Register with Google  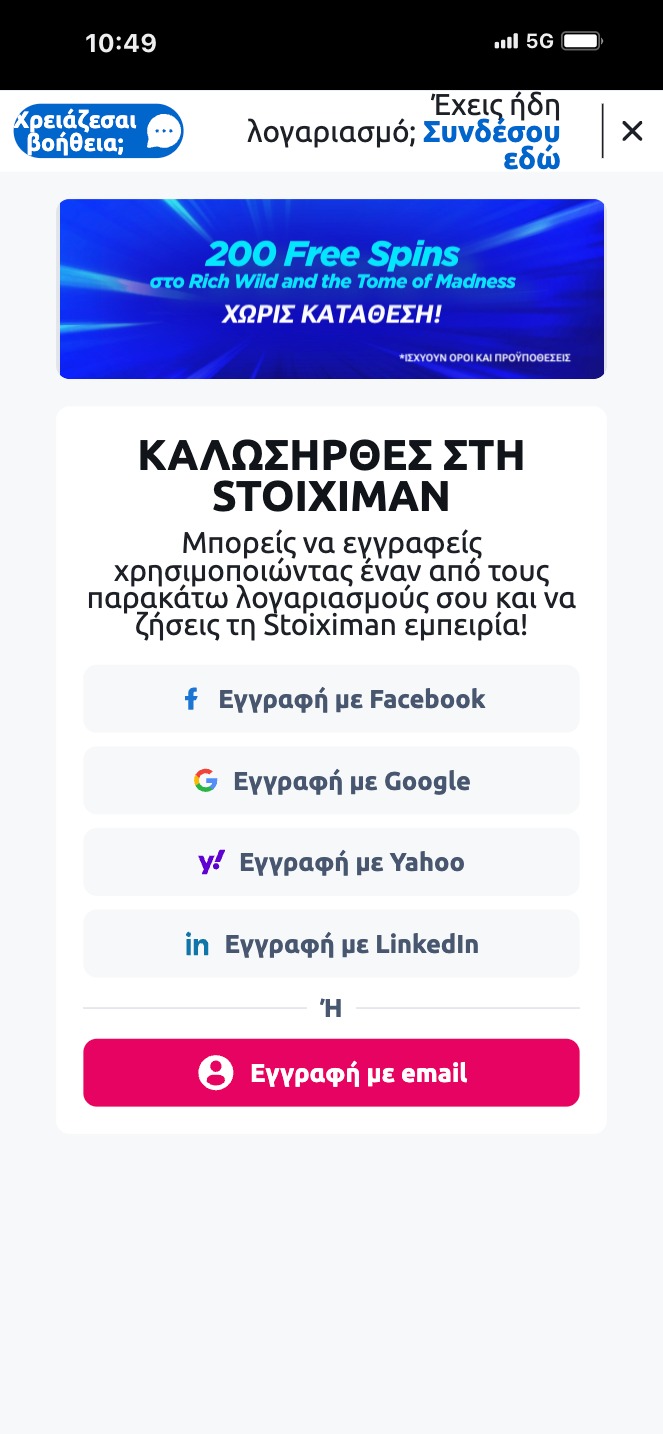click(331, 781)
